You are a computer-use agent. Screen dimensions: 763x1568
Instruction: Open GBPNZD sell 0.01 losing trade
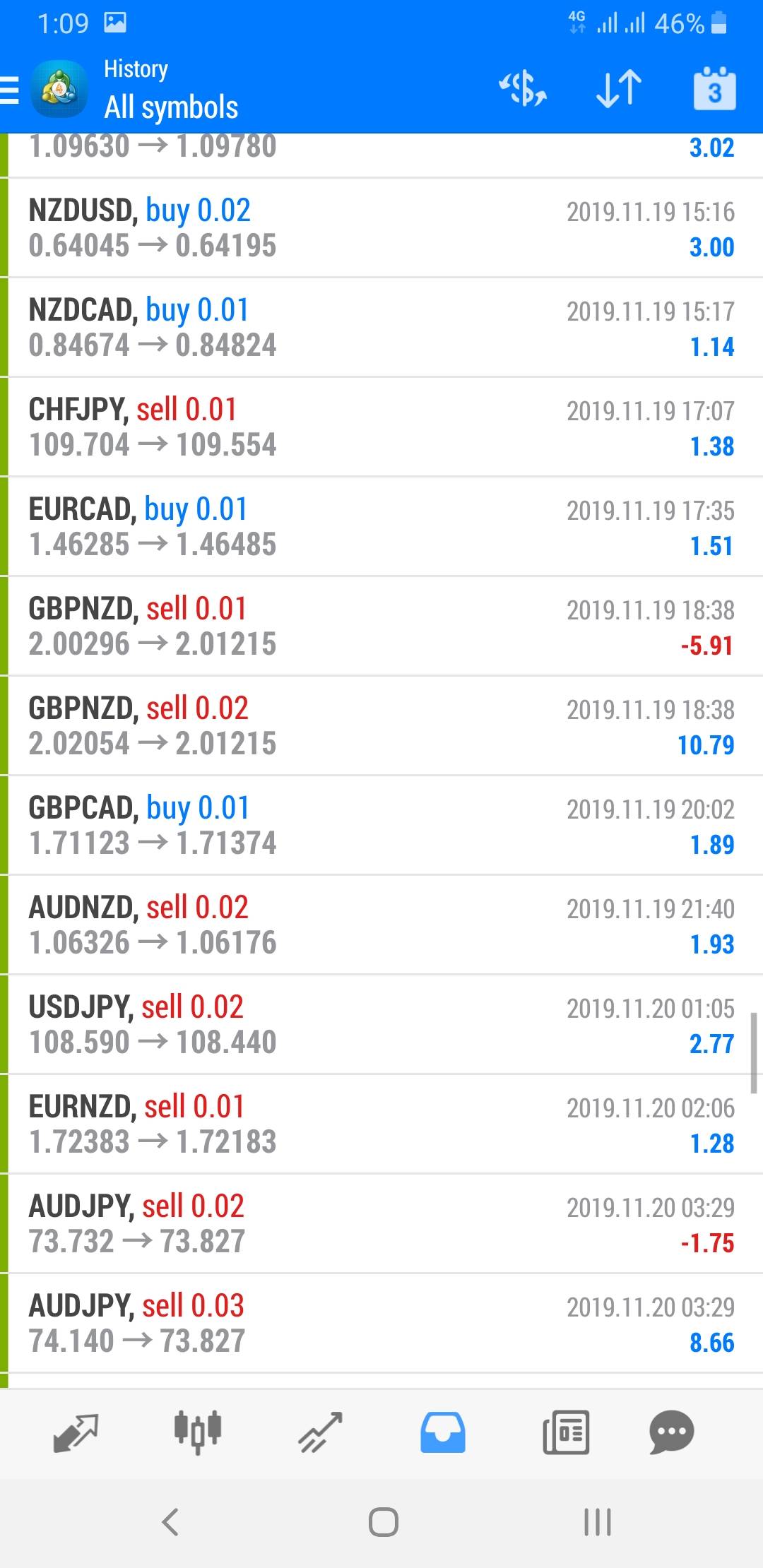point(381,626)
